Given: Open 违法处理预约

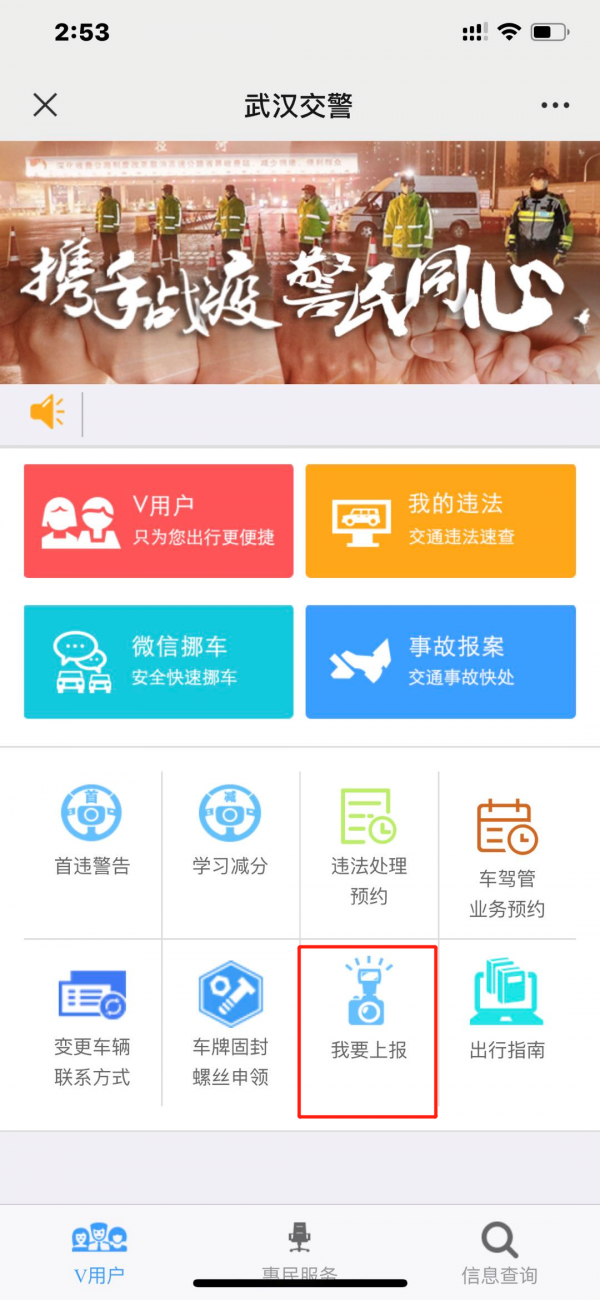Looking at the screenshot, I should (369, 845).
